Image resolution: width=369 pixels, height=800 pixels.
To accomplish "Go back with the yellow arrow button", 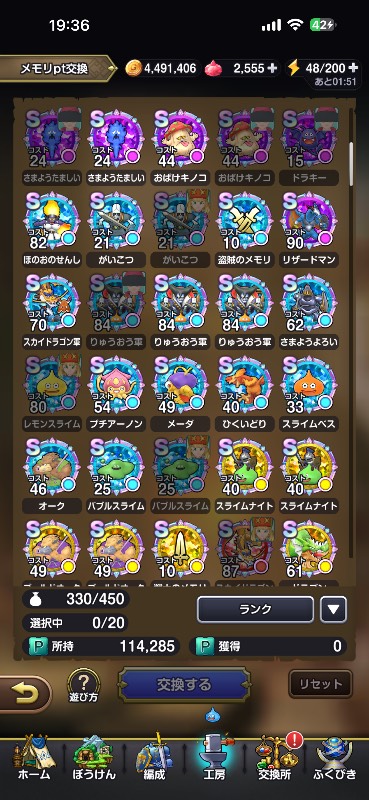I will click(x=24, y=693).
